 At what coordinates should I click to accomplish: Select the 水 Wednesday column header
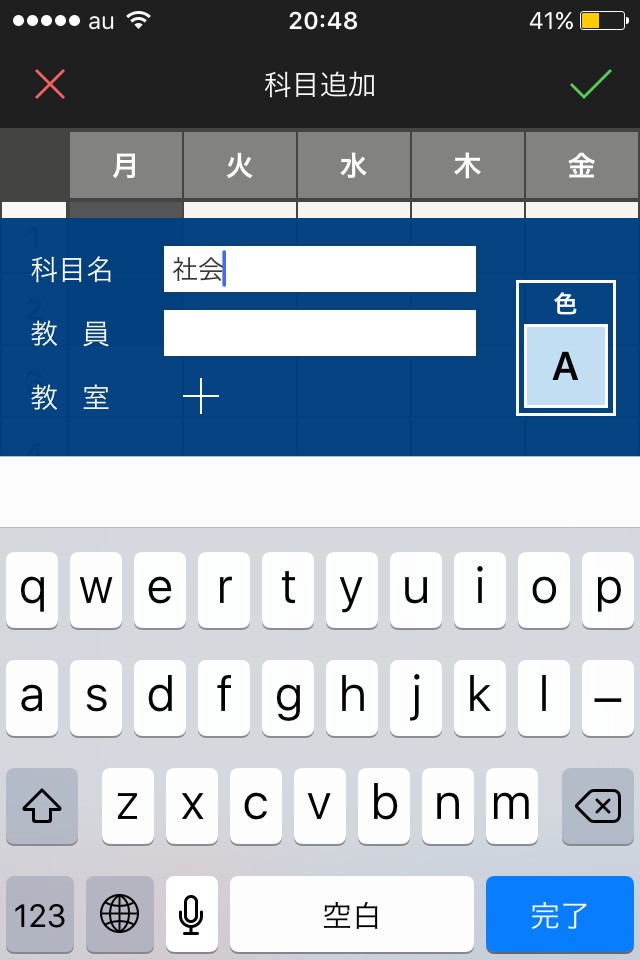pyautogui.click(x=353, y=165)
